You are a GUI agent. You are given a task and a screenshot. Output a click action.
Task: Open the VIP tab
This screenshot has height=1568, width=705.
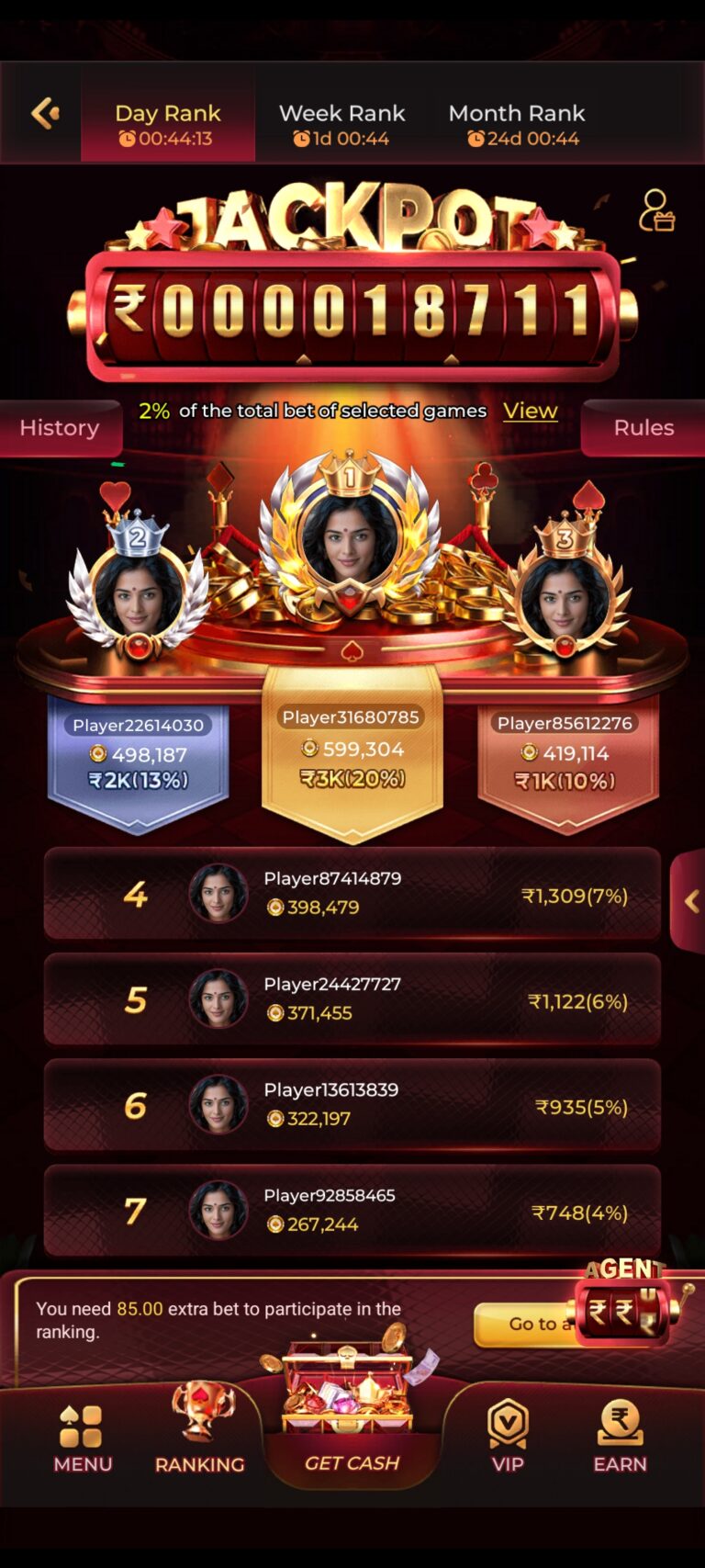pos(508,1438)
